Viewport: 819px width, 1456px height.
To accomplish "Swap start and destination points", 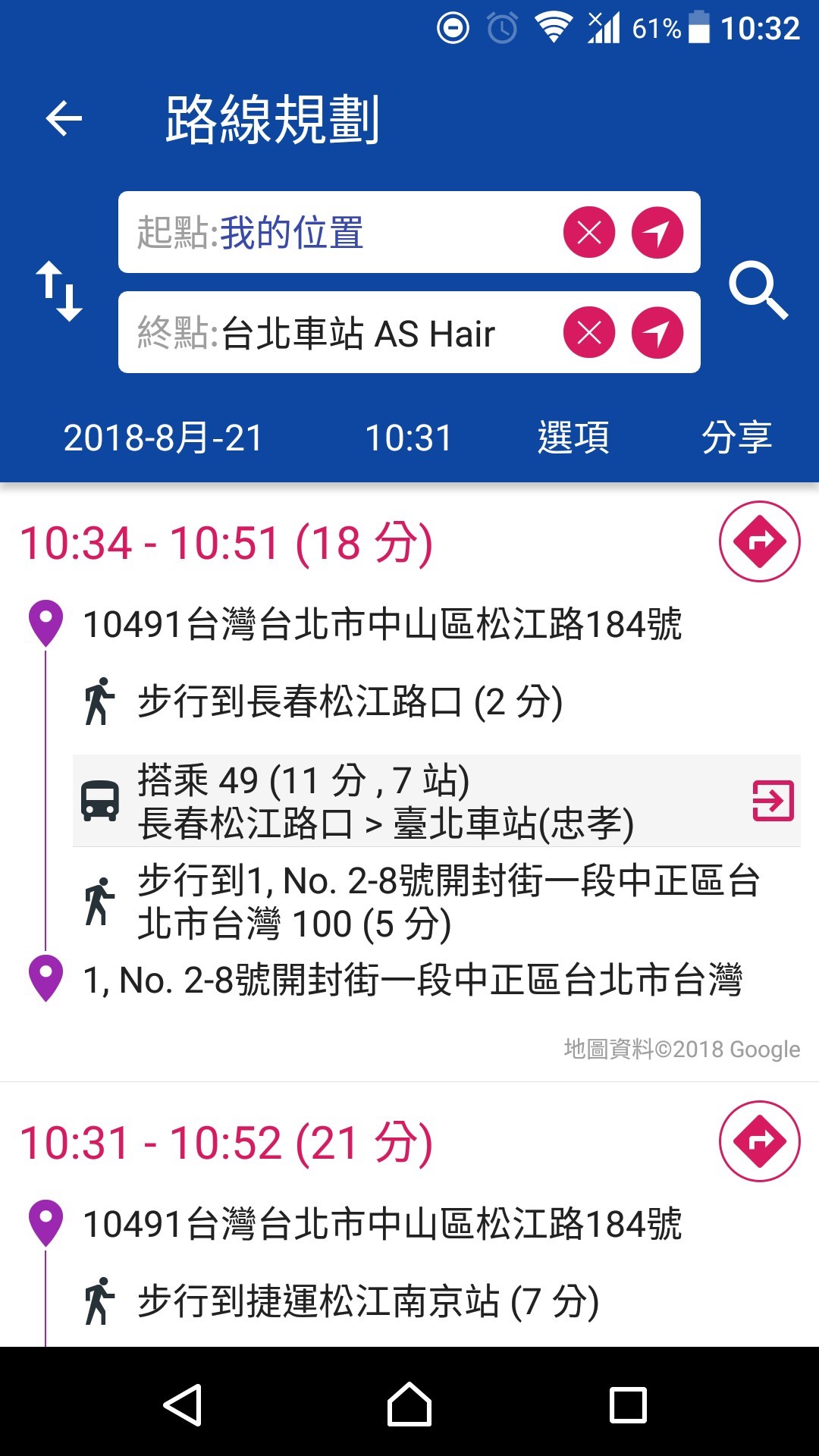I will (59, 290).
